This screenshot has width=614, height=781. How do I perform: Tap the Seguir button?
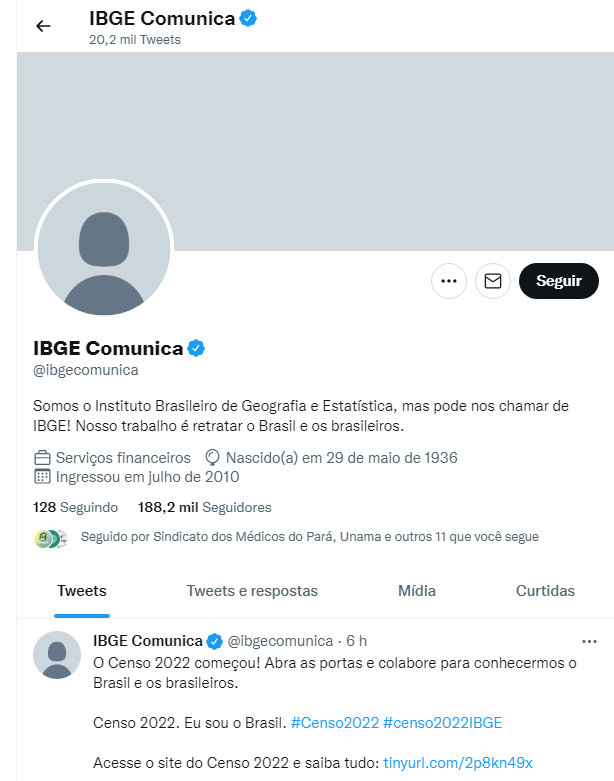558,281
